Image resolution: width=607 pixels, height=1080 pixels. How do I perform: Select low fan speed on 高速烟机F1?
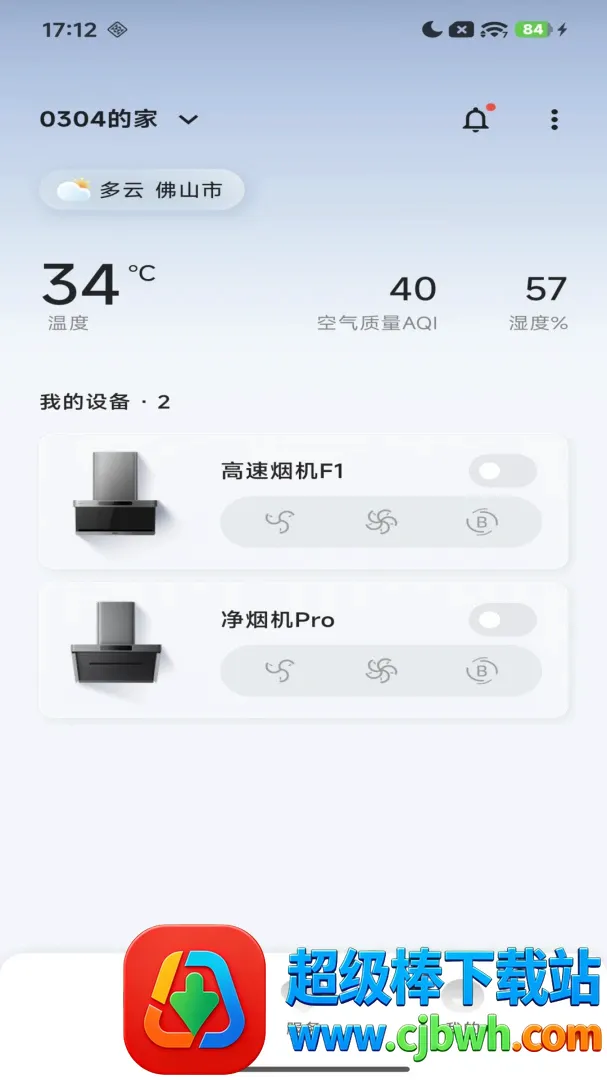[280, 522]
